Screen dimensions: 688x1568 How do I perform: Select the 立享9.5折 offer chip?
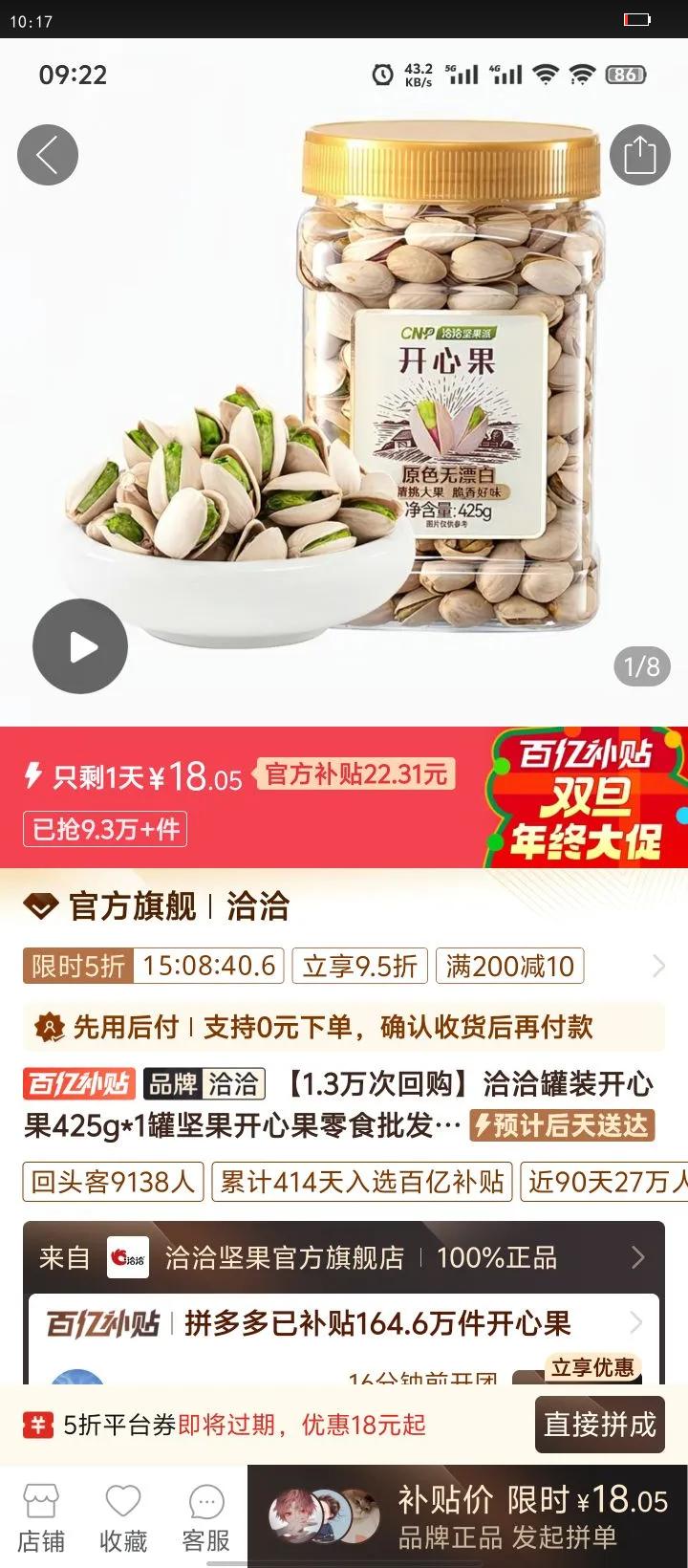357,966
